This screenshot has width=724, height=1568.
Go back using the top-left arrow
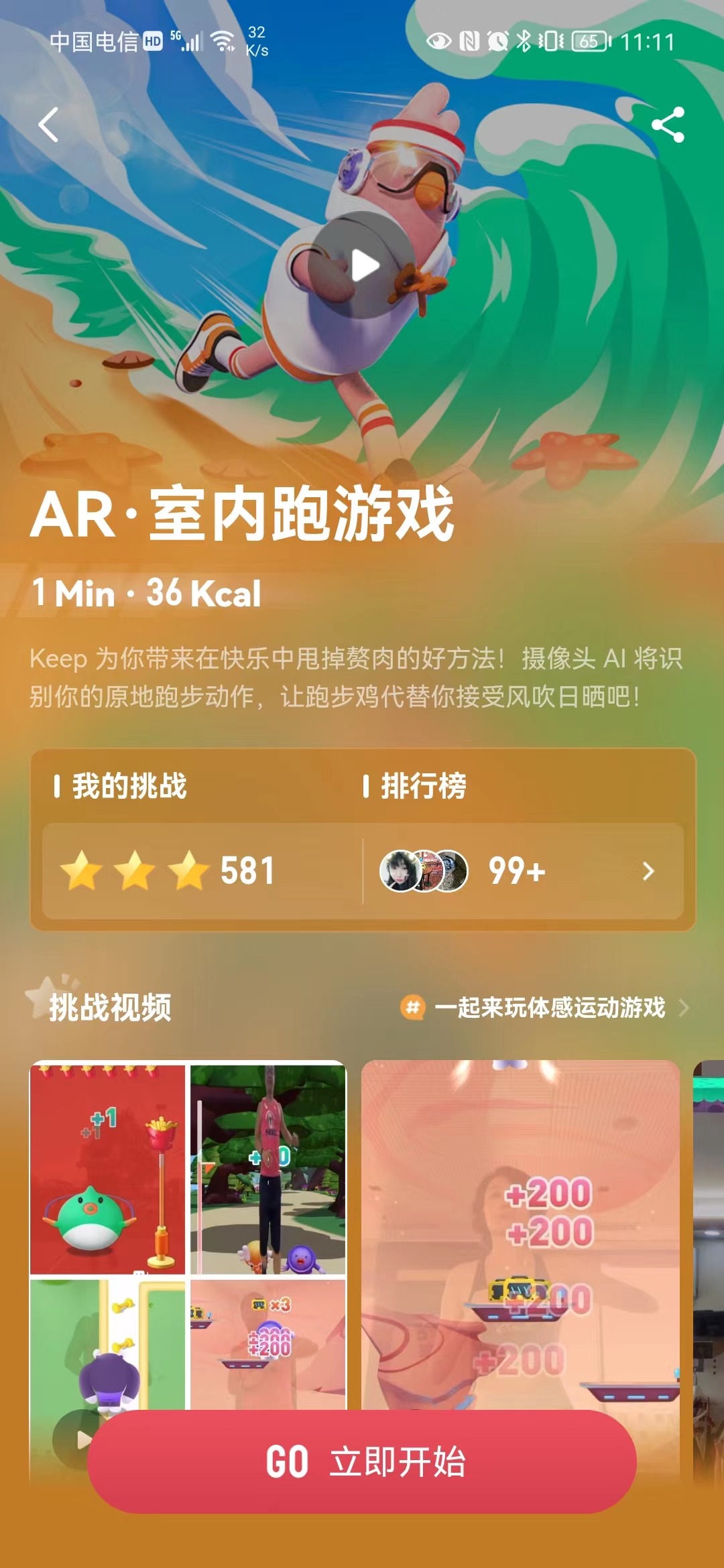48,125
